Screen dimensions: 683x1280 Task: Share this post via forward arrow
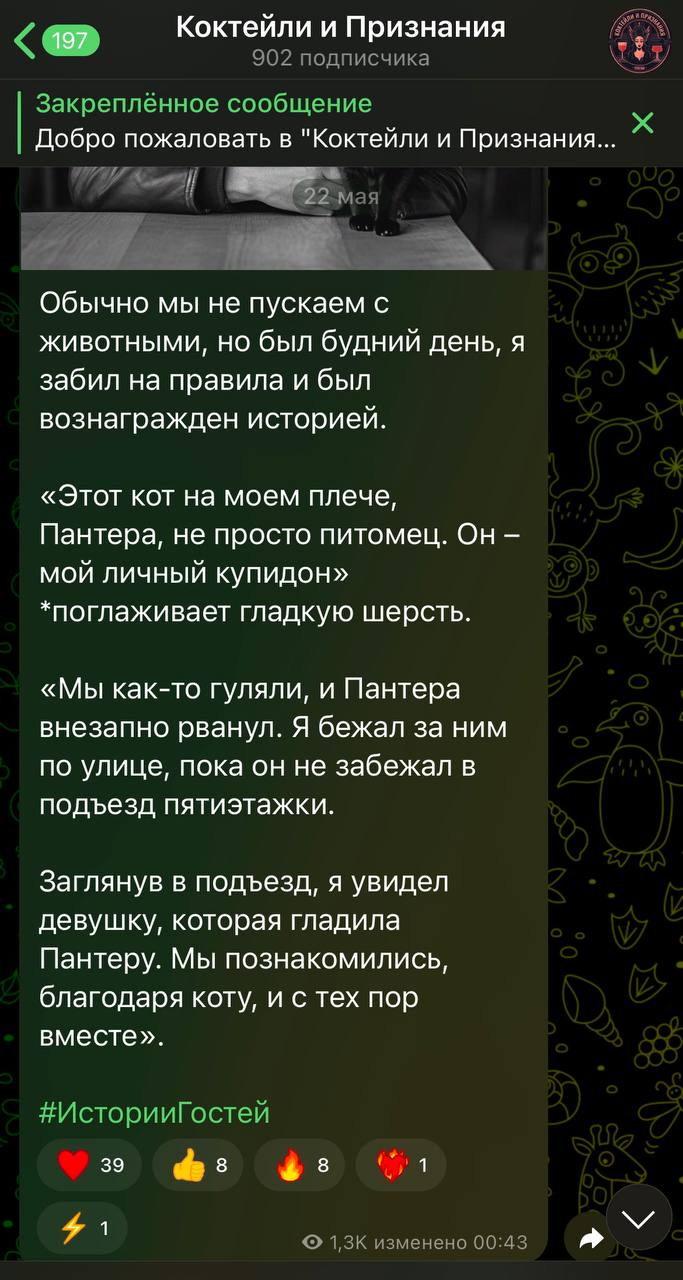coord(591,1239)
